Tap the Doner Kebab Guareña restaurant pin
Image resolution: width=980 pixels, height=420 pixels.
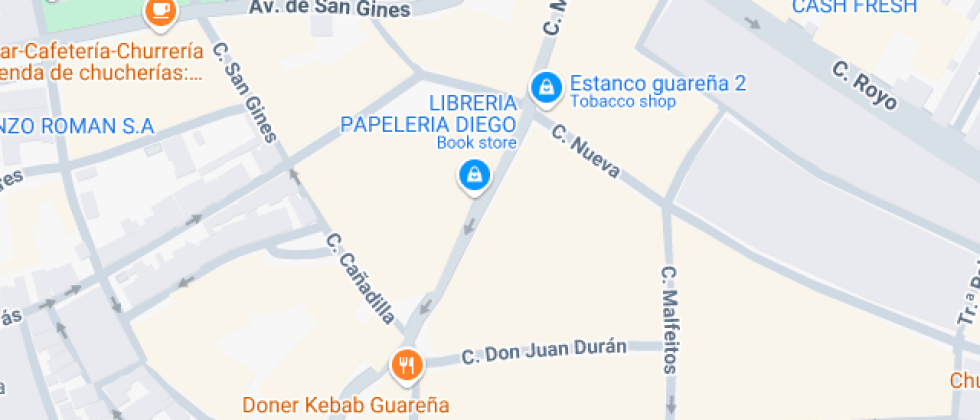click(406, 365)
